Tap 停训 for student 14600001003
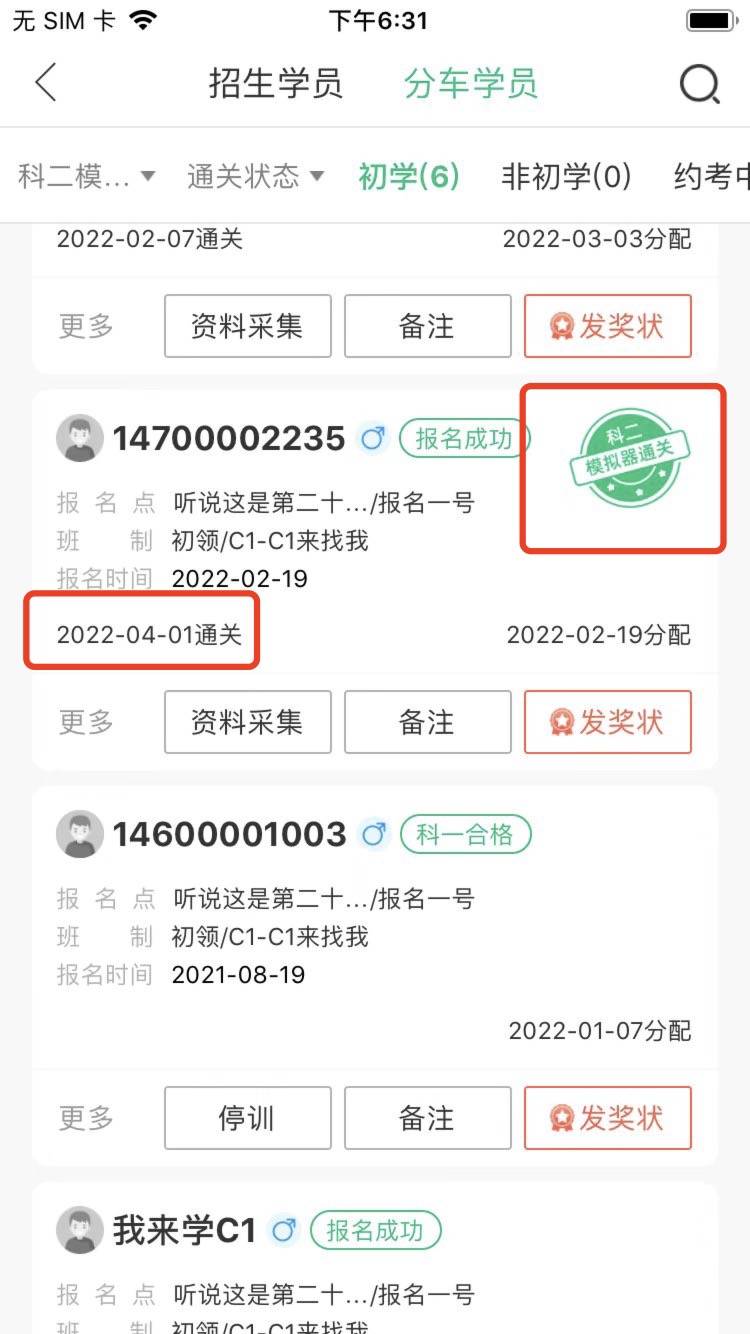 coord(247,1118)
